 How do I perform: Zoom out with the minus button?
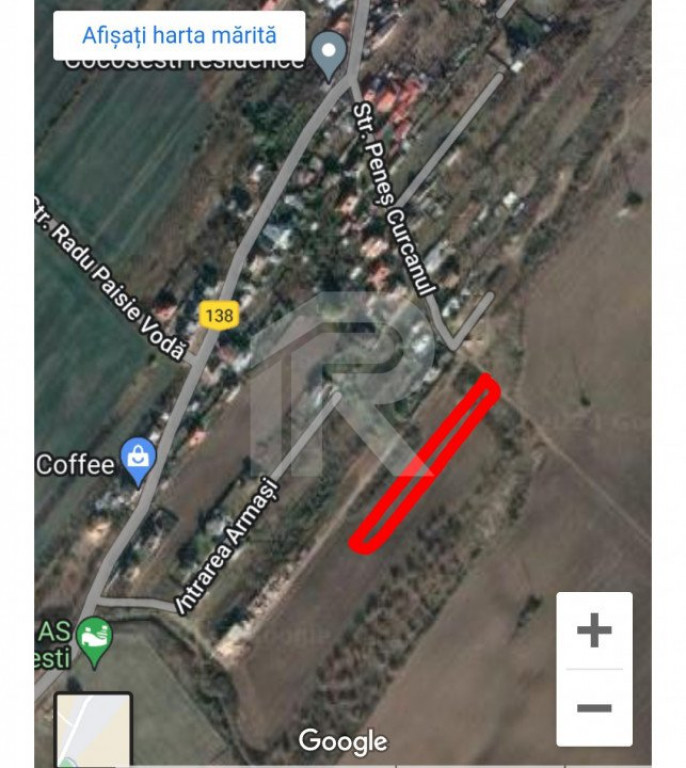[x=594, y=708]
